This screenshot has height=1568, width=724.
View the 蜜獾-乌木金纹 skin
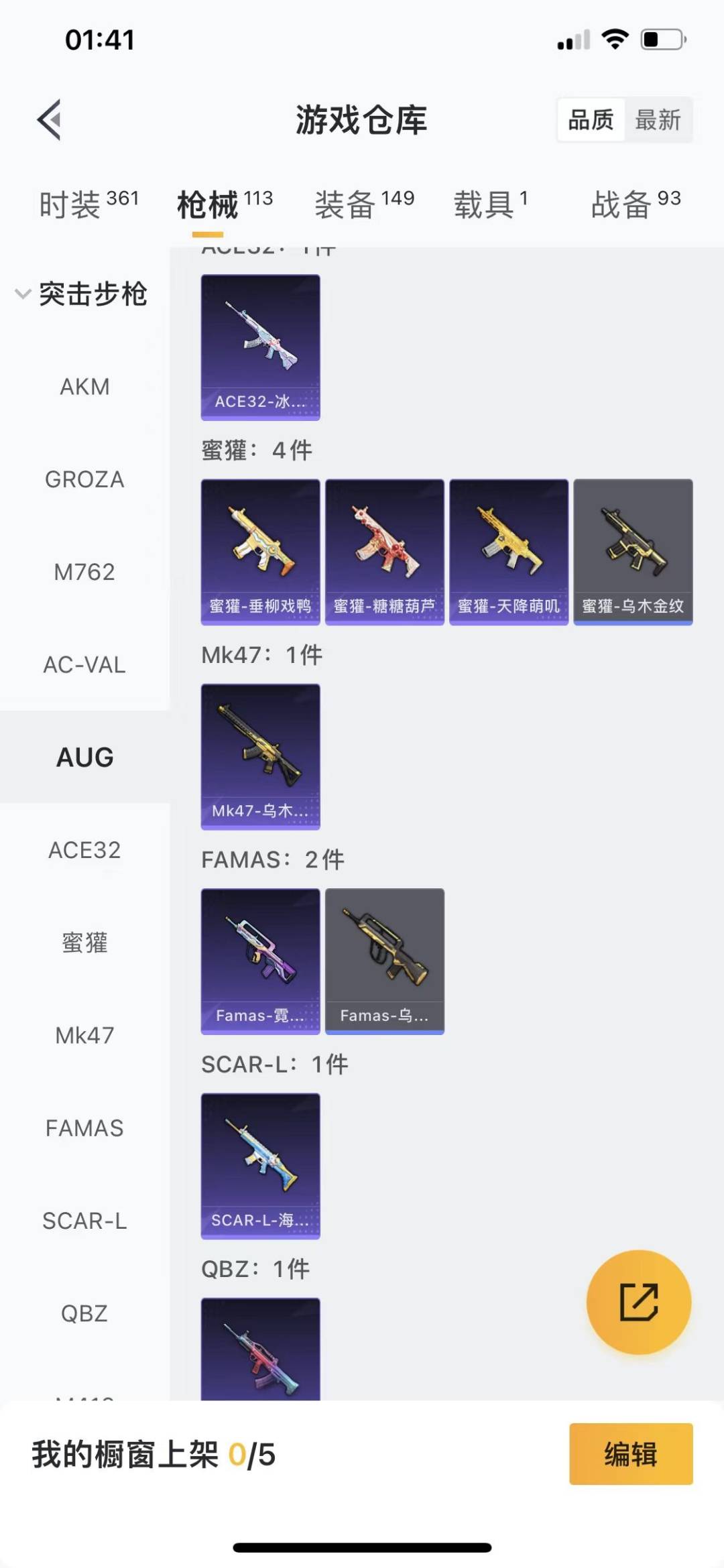click(633, 552)
